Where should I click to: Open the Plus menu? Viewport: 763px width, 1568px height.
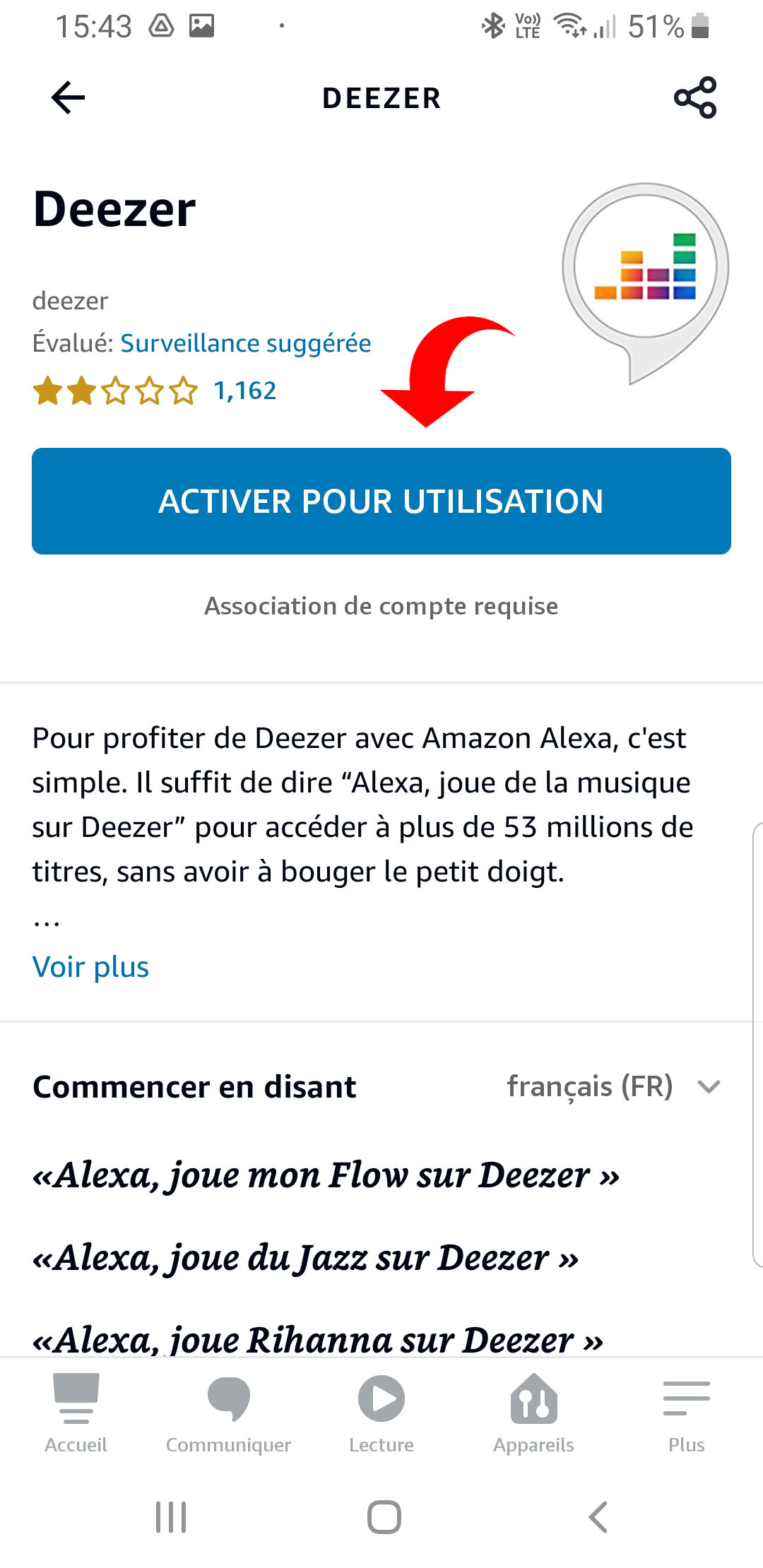(x=686, y=1413)
